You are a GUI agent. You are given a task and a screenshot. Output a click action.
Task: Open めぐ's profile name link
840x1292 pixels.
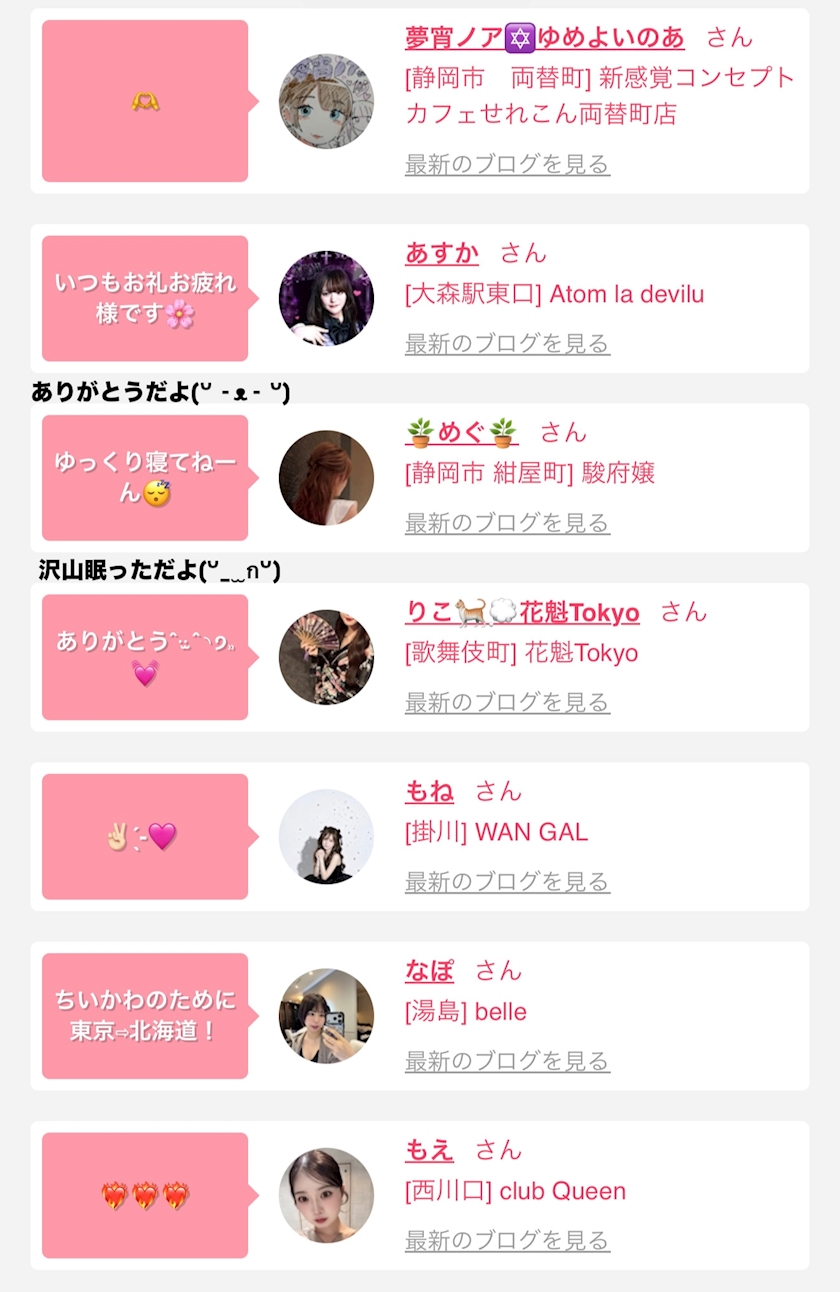tap(462, 432)
